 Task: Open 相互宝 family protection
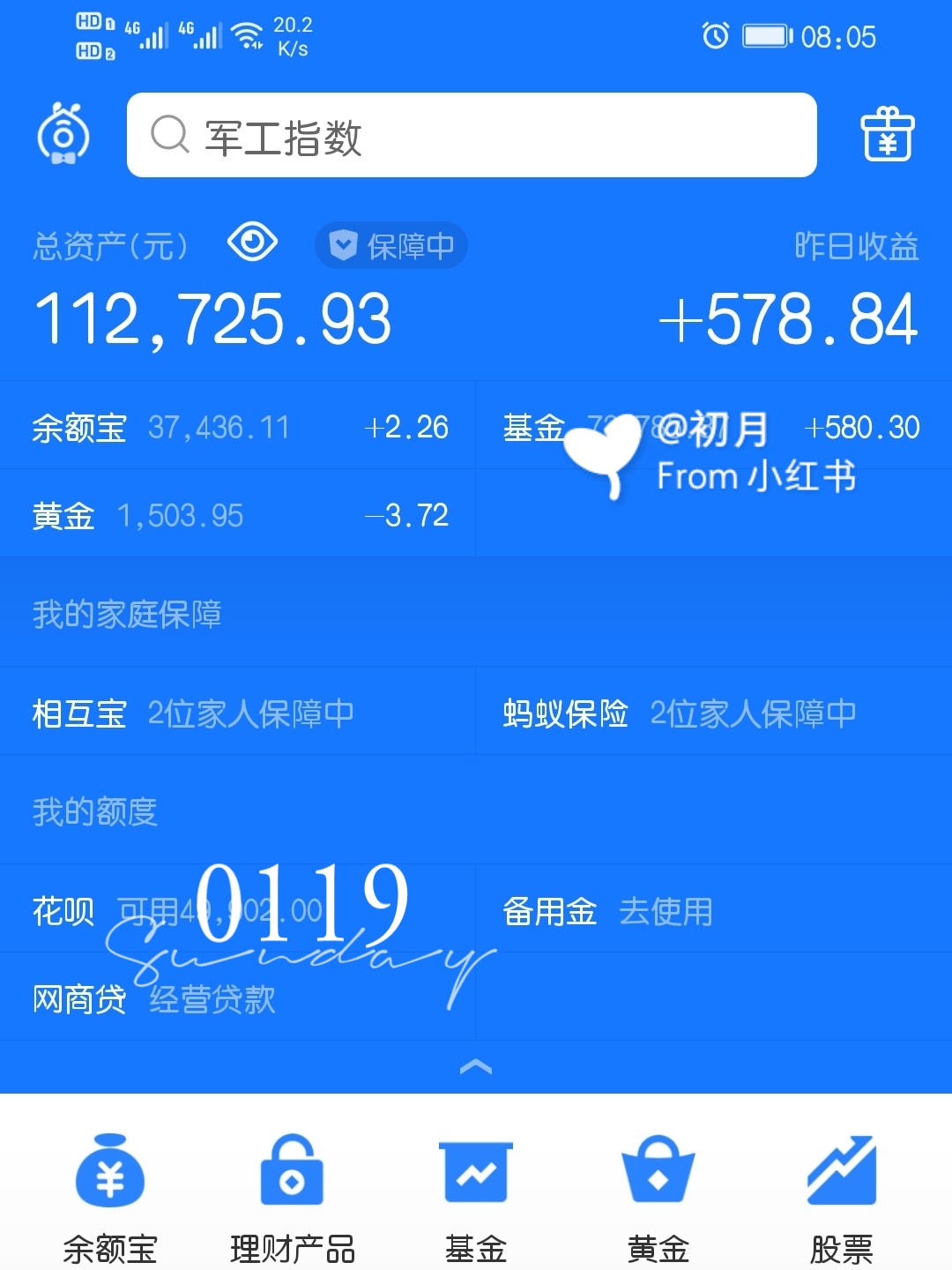[x=238, y=713]
